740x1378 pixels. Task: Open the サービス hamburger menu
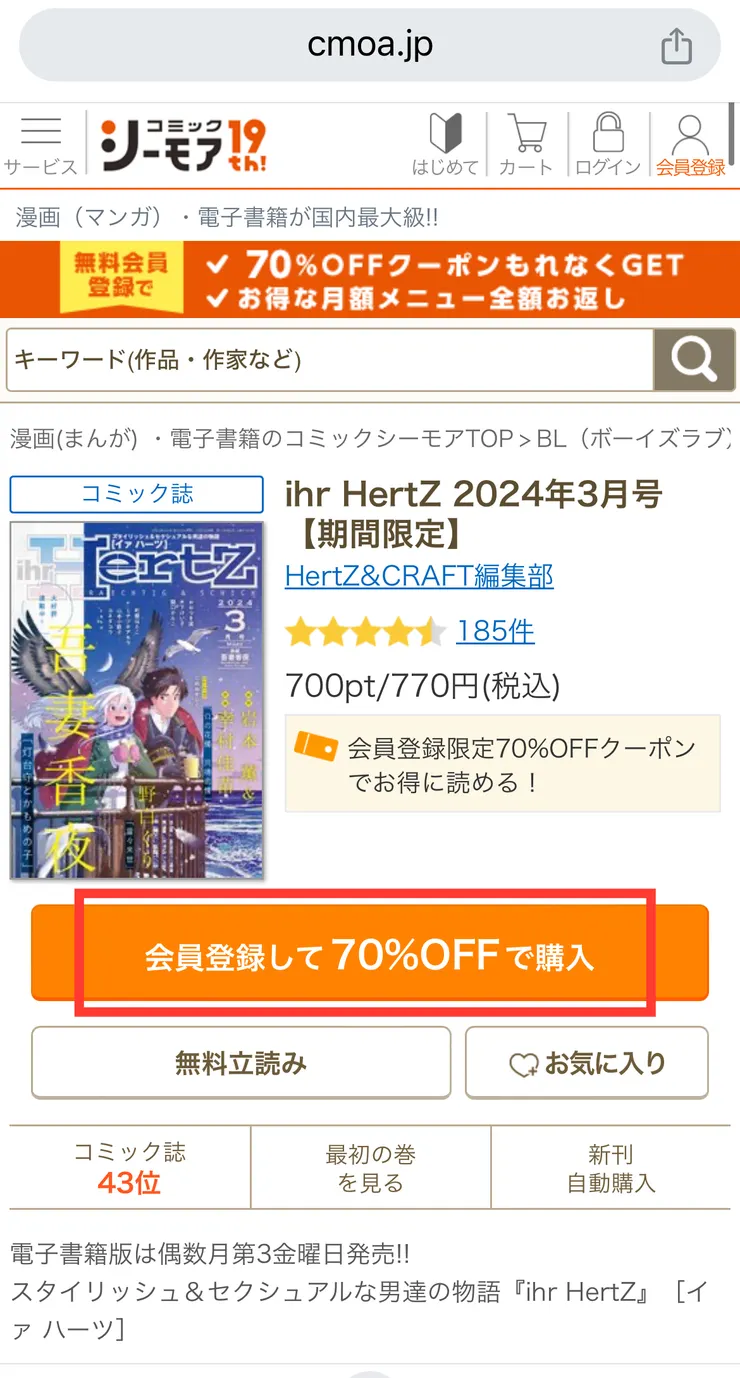tap(40, 144)
